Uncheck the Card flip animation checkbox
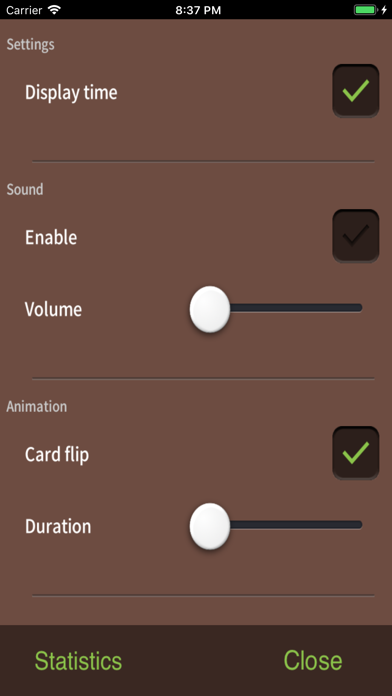The width and height of the screenshot is (392, 696). point(356,453)
